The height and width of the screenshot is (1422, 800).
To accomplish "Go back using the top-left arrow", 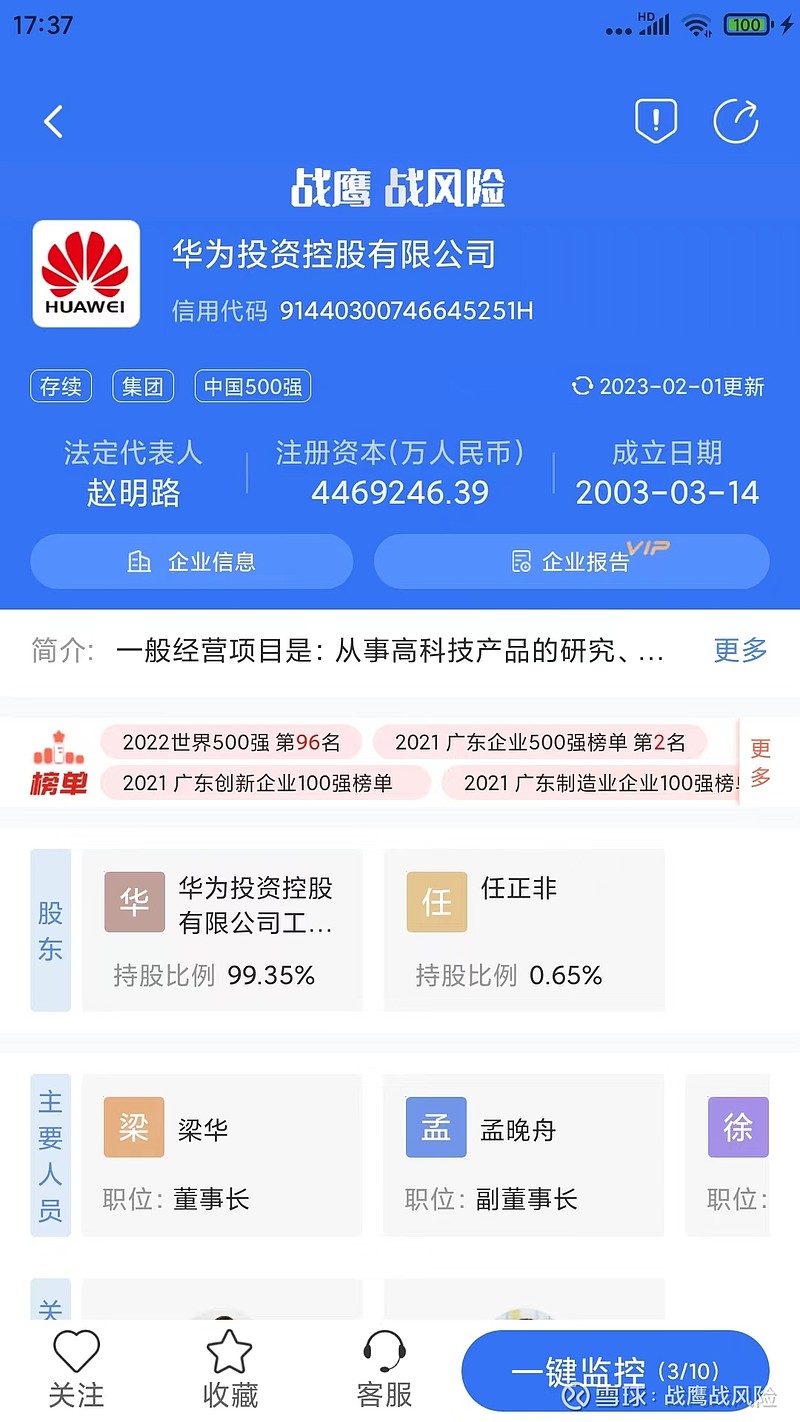I will pos(54,122).
